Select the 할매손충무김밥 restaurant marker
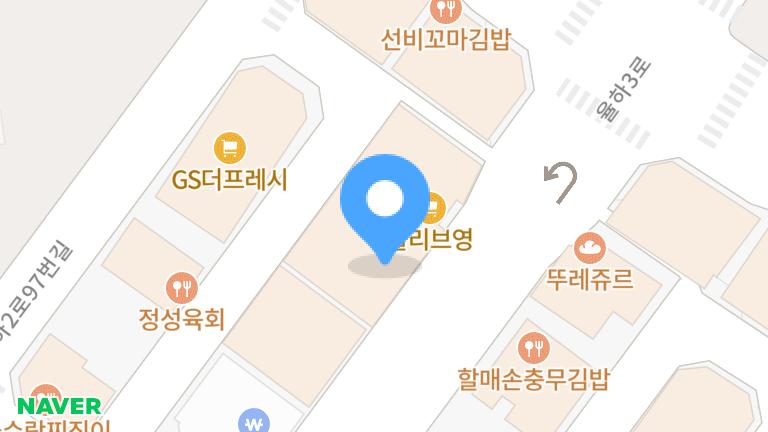The width and height of the screenshot is (768, 432). coord(535,348)
